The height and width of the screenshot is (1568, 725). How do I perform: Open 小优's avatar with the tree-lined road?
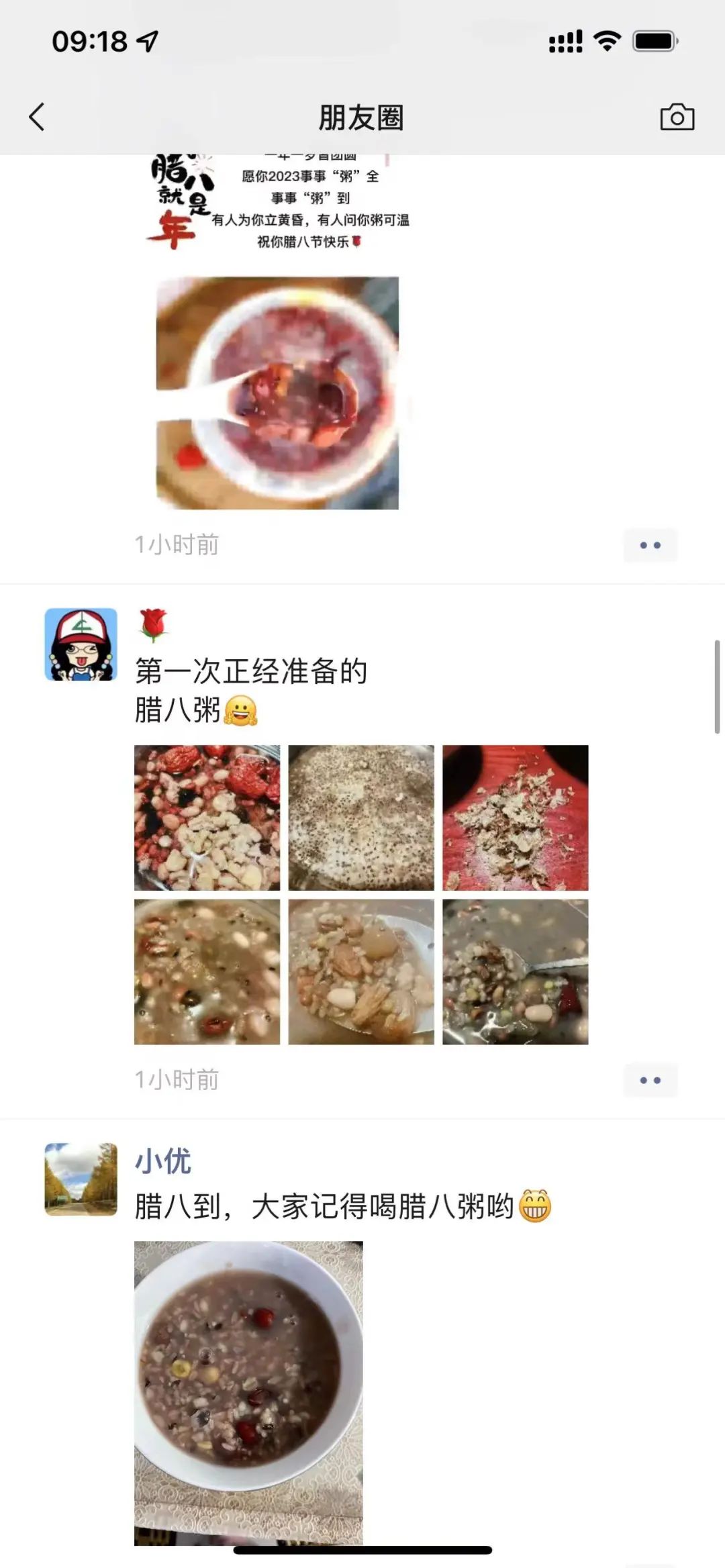click(81, 1179)
